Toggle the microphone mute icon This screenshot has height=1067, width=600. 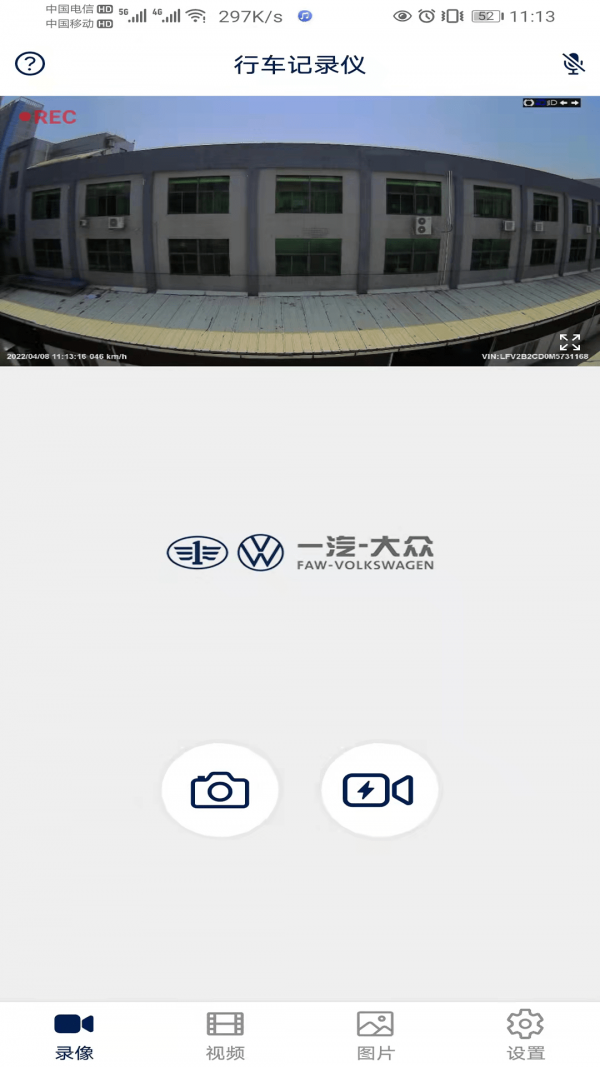(x=573, y=64)
